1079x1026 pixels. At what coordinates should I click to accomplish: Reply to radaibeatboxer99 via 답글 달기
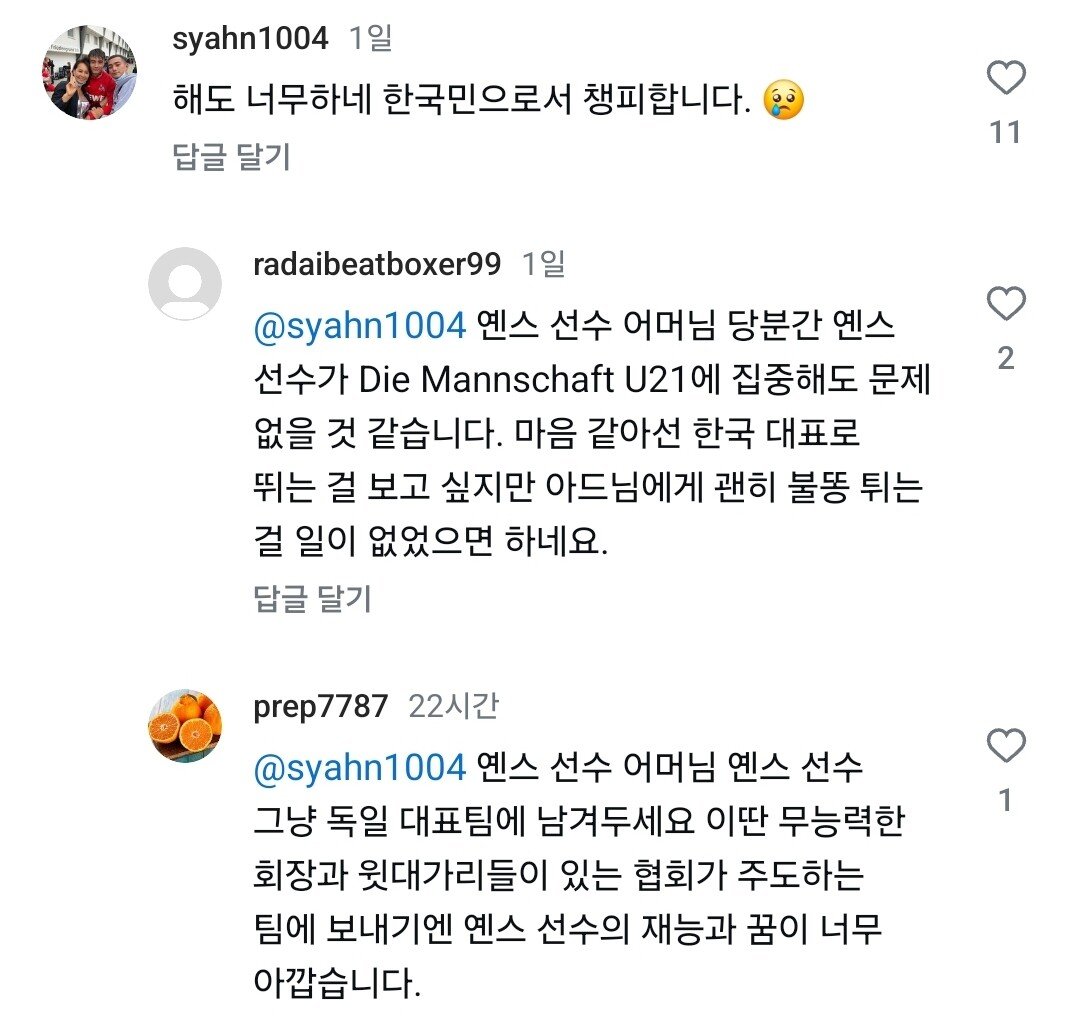(x=312, y=599)
